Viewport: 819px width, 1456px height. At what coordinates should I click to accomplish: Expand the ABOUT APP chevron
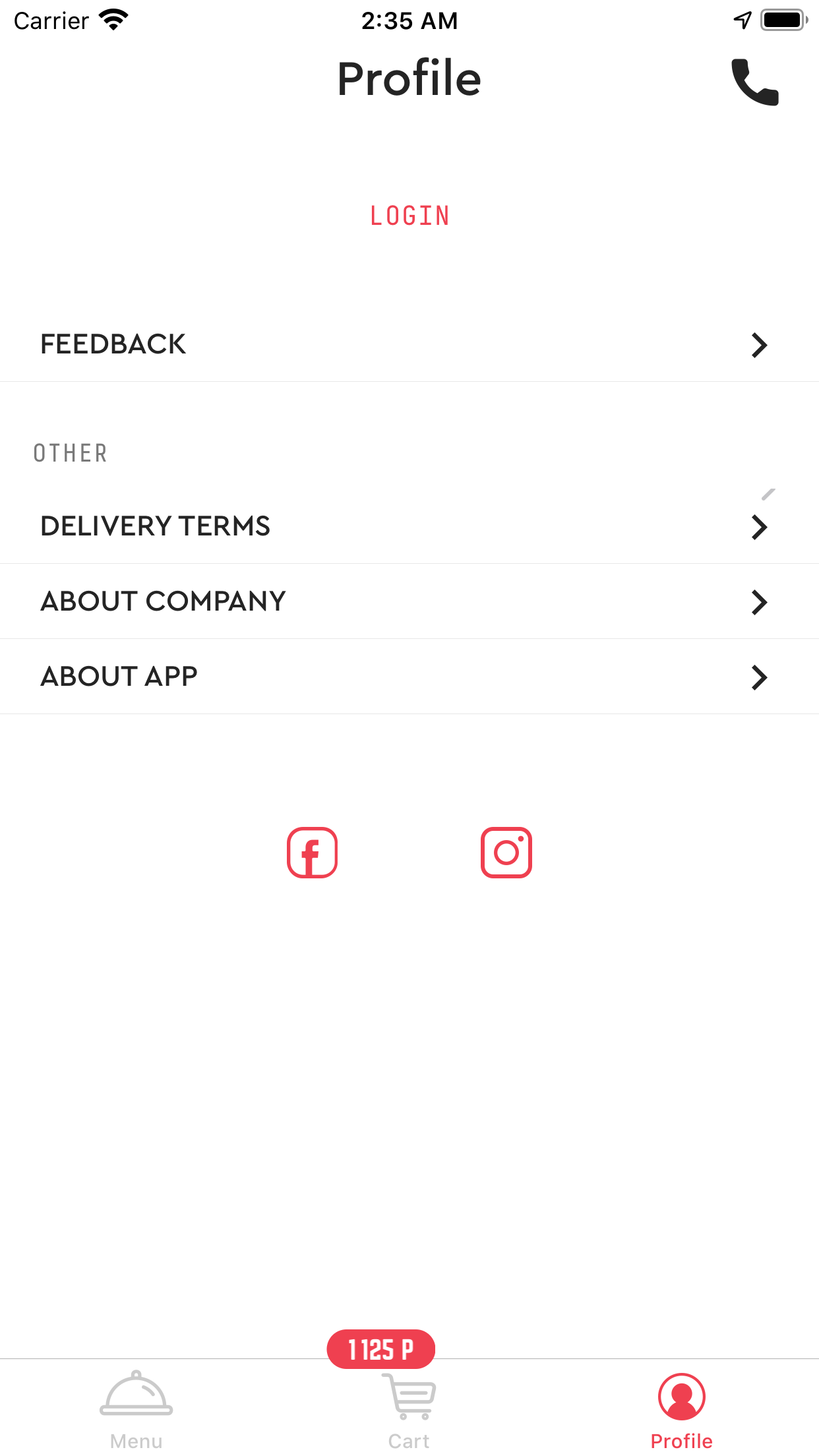pos(759,677)
